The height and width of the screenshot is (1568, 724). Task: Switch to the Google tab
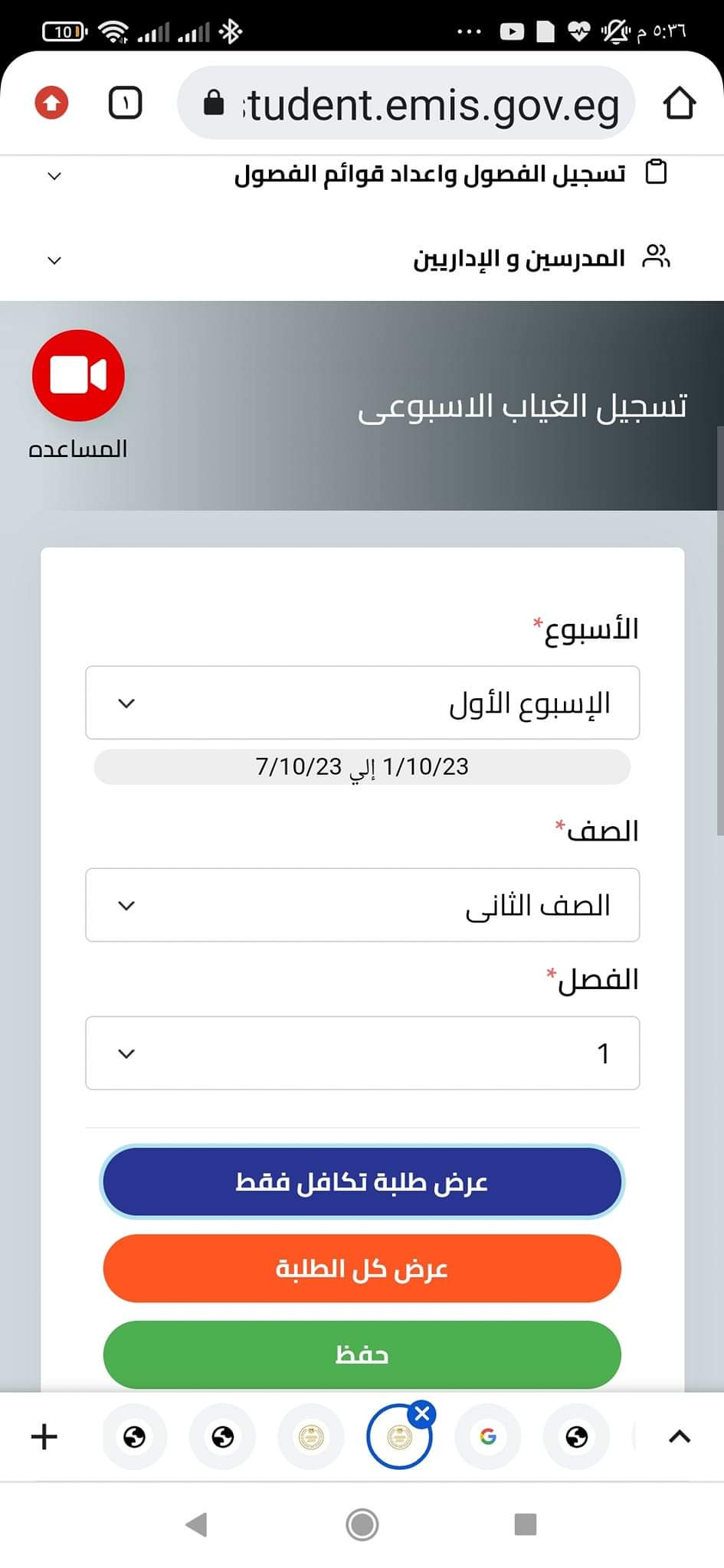coord(488,1437)
